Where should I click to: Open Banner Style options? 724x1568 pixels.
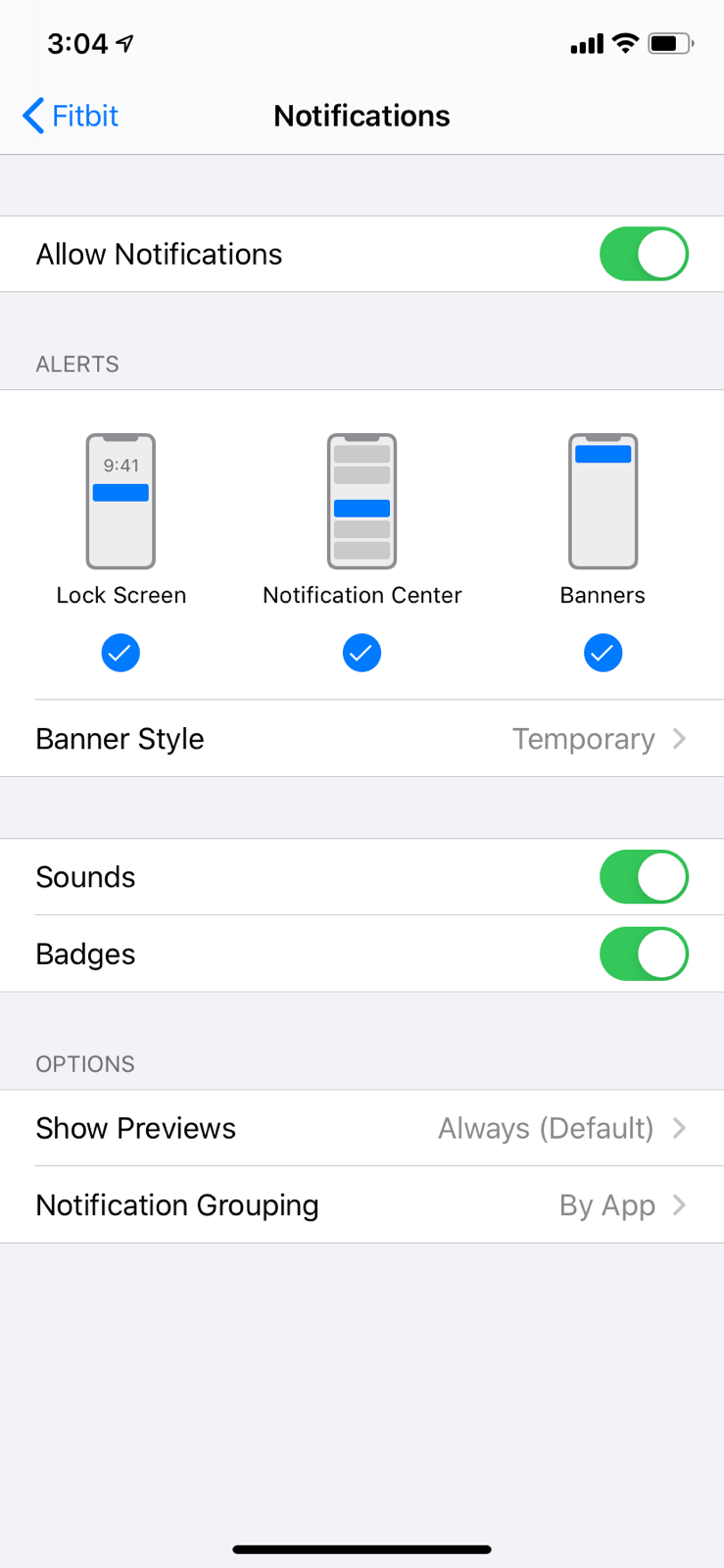[x=362, y=739]
